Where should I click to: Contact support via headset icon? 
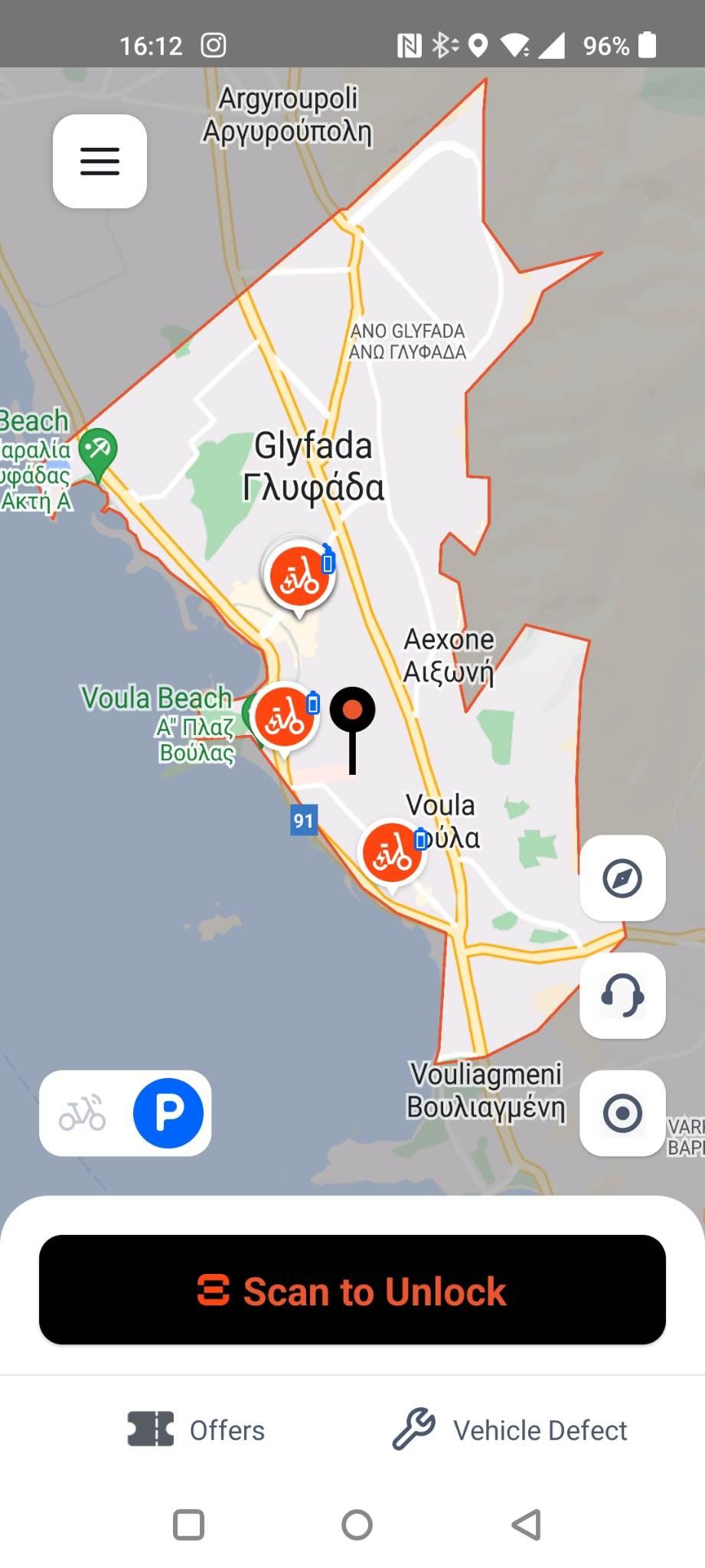click(622, 995)
